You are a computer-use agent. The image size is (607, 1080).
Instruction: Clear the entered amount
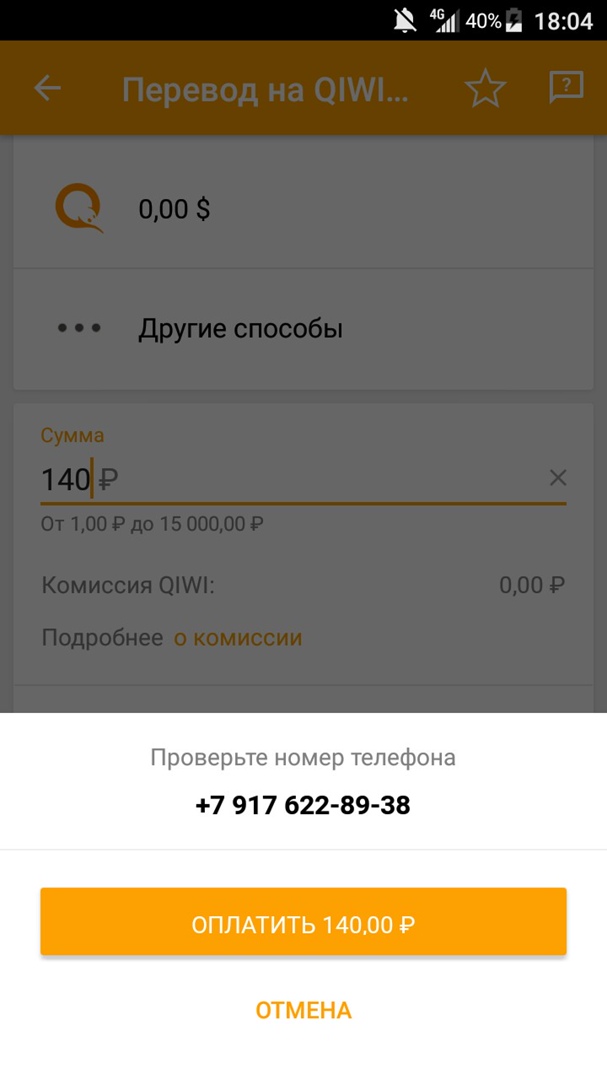[x=558, y=478]
